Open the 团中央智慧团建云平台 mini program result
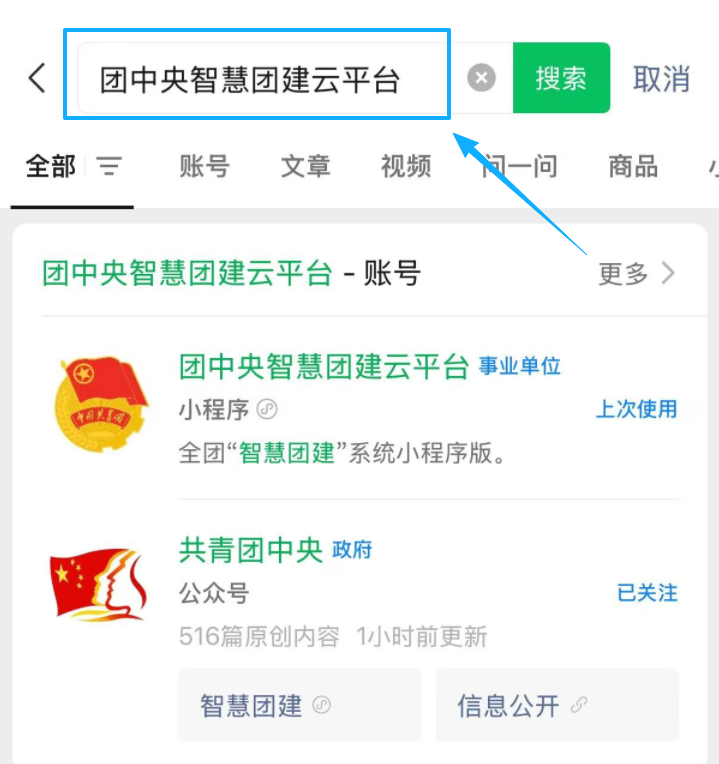719x764 pixels. (x=323, y=367)
